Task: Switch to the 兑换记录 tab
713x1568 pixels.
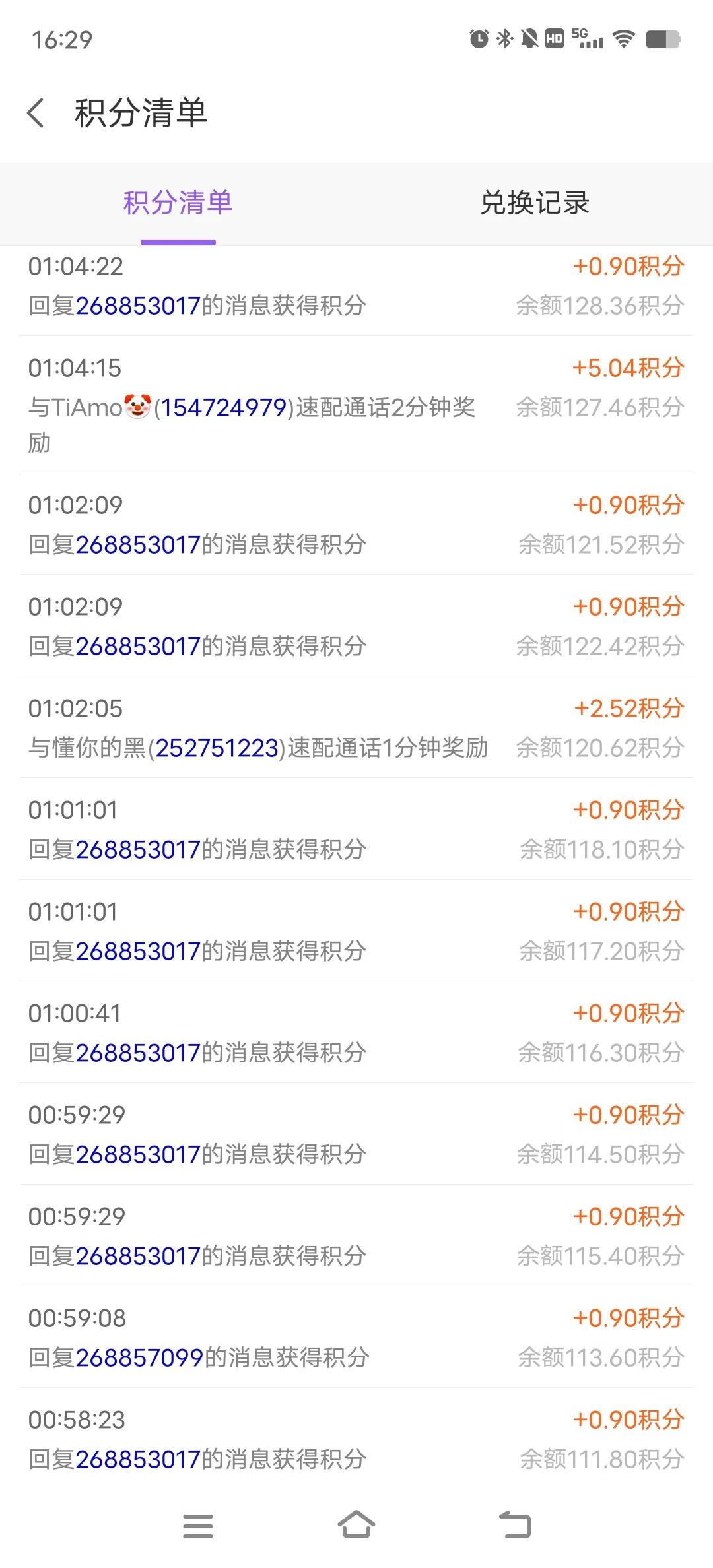Action: tap(535, 204)
